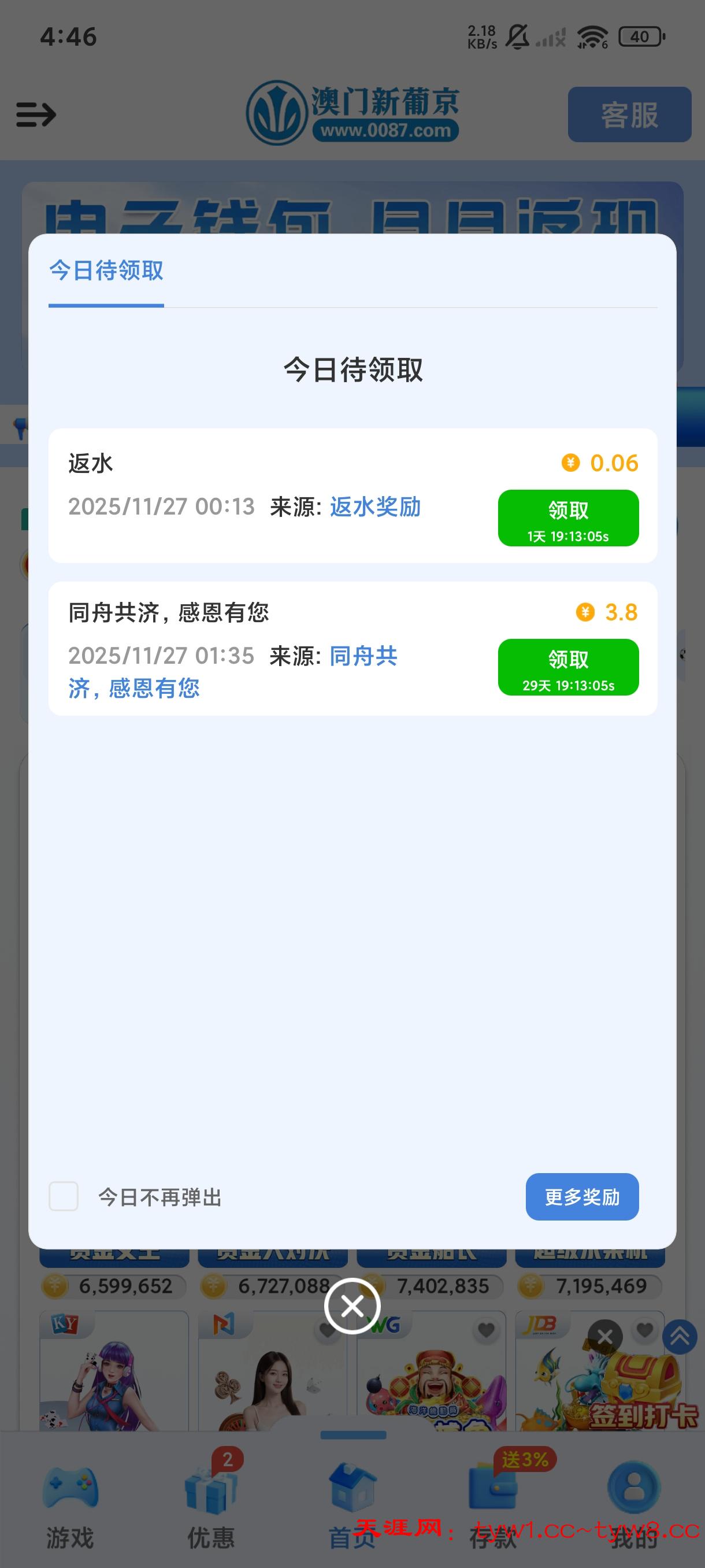Viewport: 705px width, 1568px height.
Task: Claim the 同舟共济 3.8 reward
Action: [x=567, y=667]
